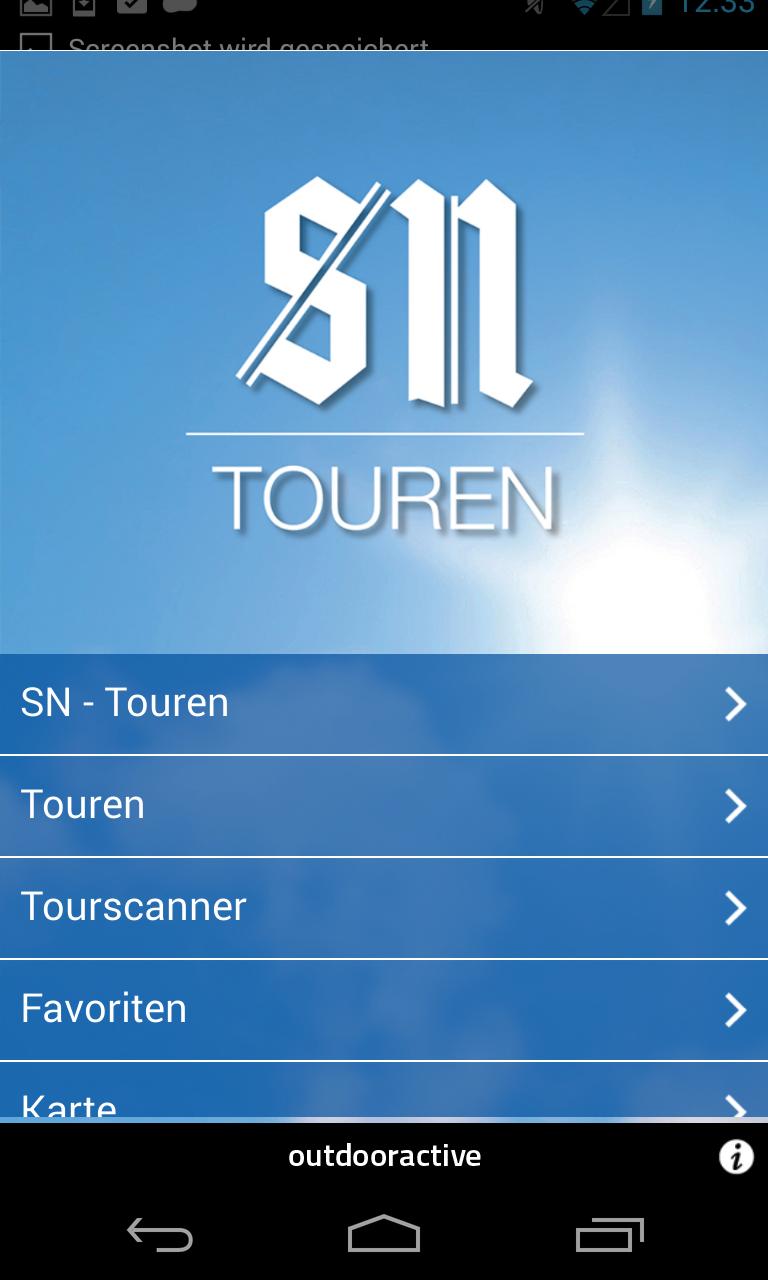Expand the SN - Touren chevron
The image size is (768, 1280).
click(737, 703)
